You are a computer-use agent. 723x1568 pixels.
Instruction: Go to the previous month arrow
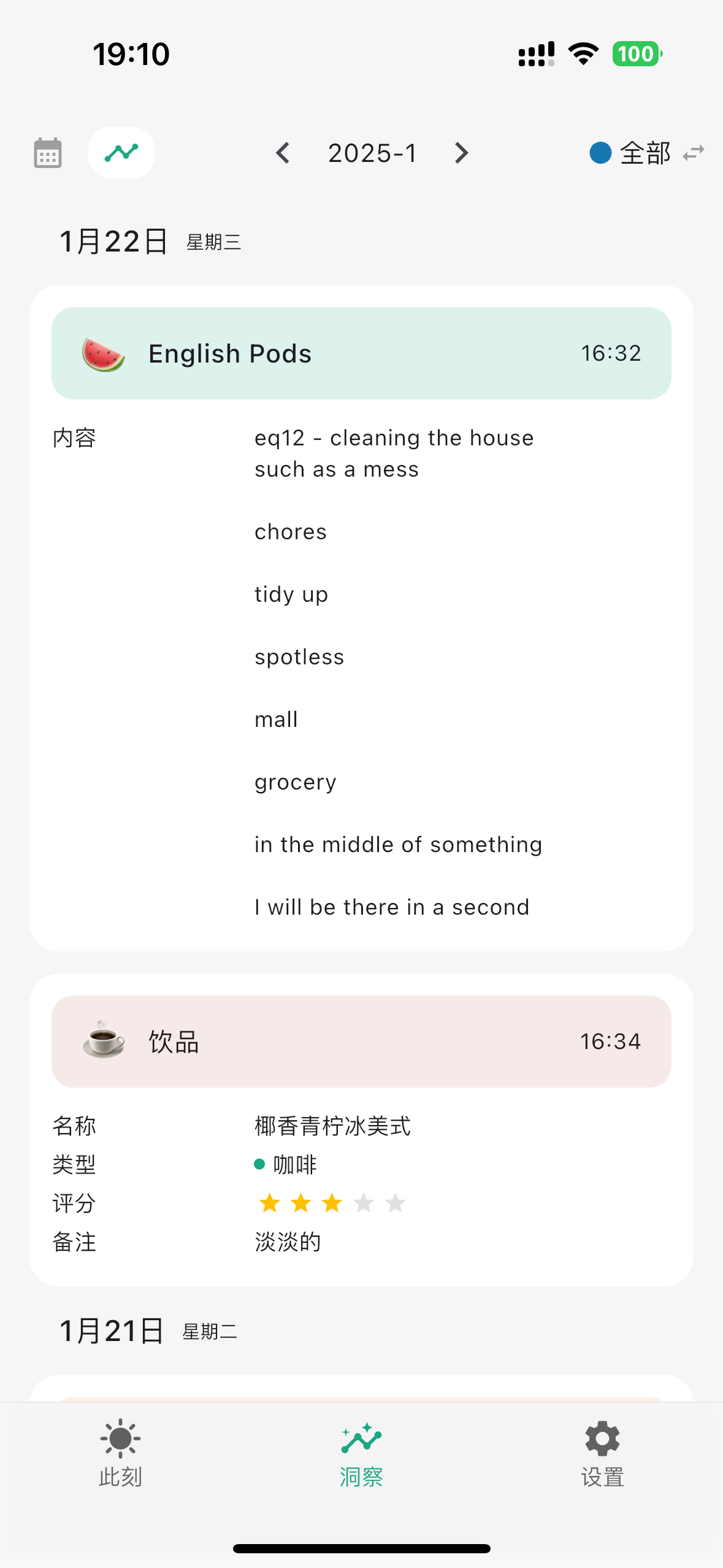(283, 153)
